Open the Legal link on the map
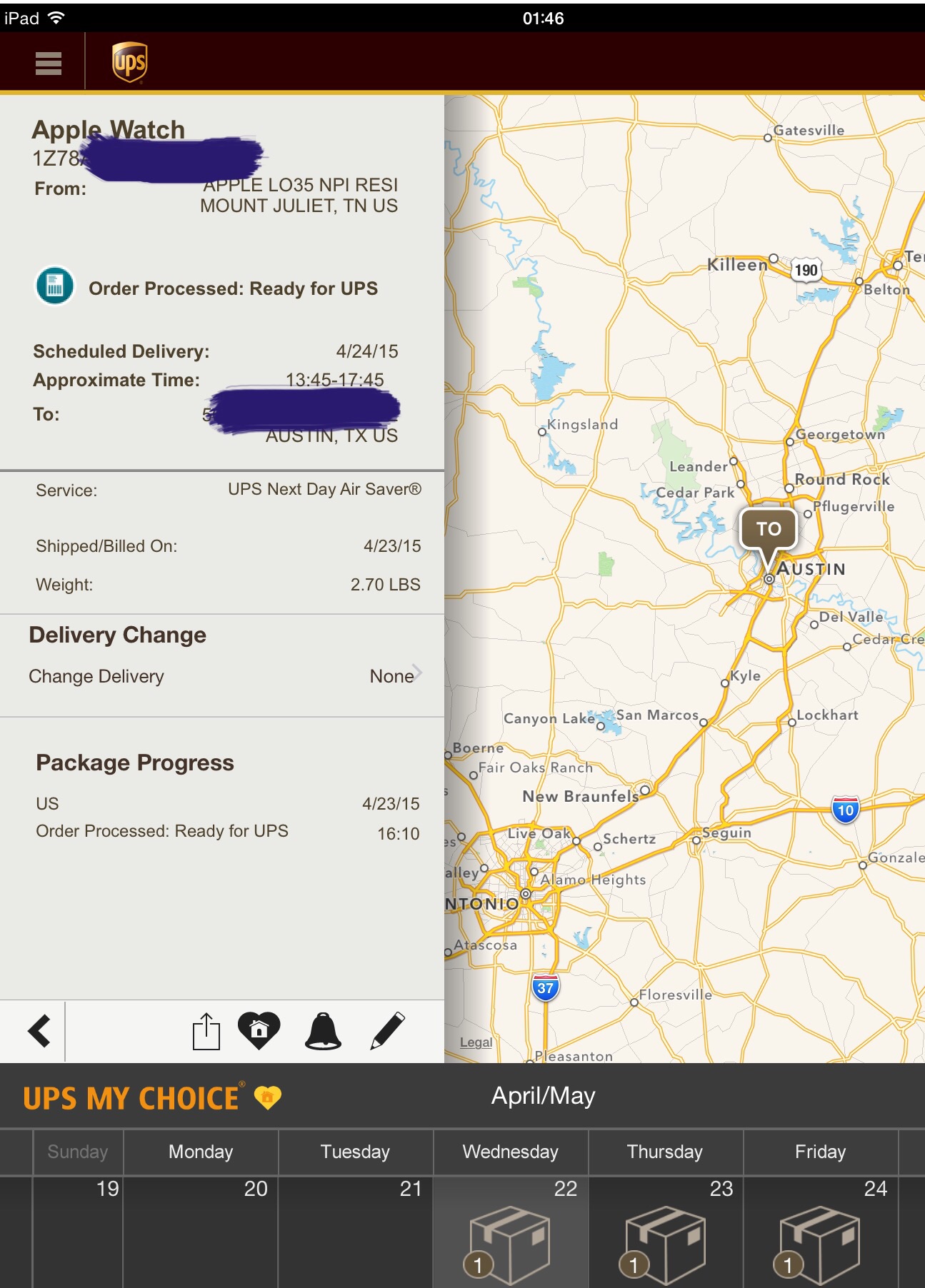 476,1042
